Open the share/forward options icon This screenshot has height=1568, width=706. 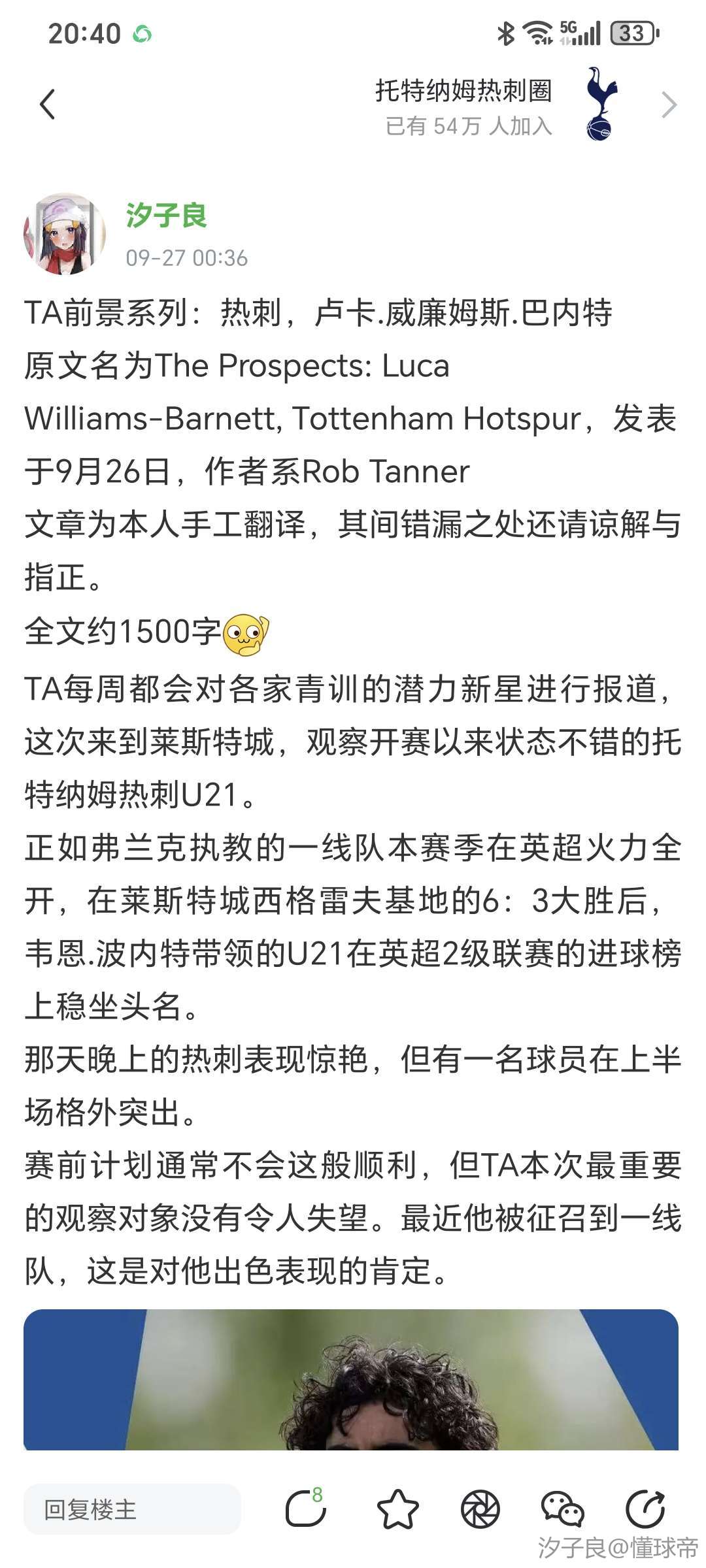click(645, 1510)
